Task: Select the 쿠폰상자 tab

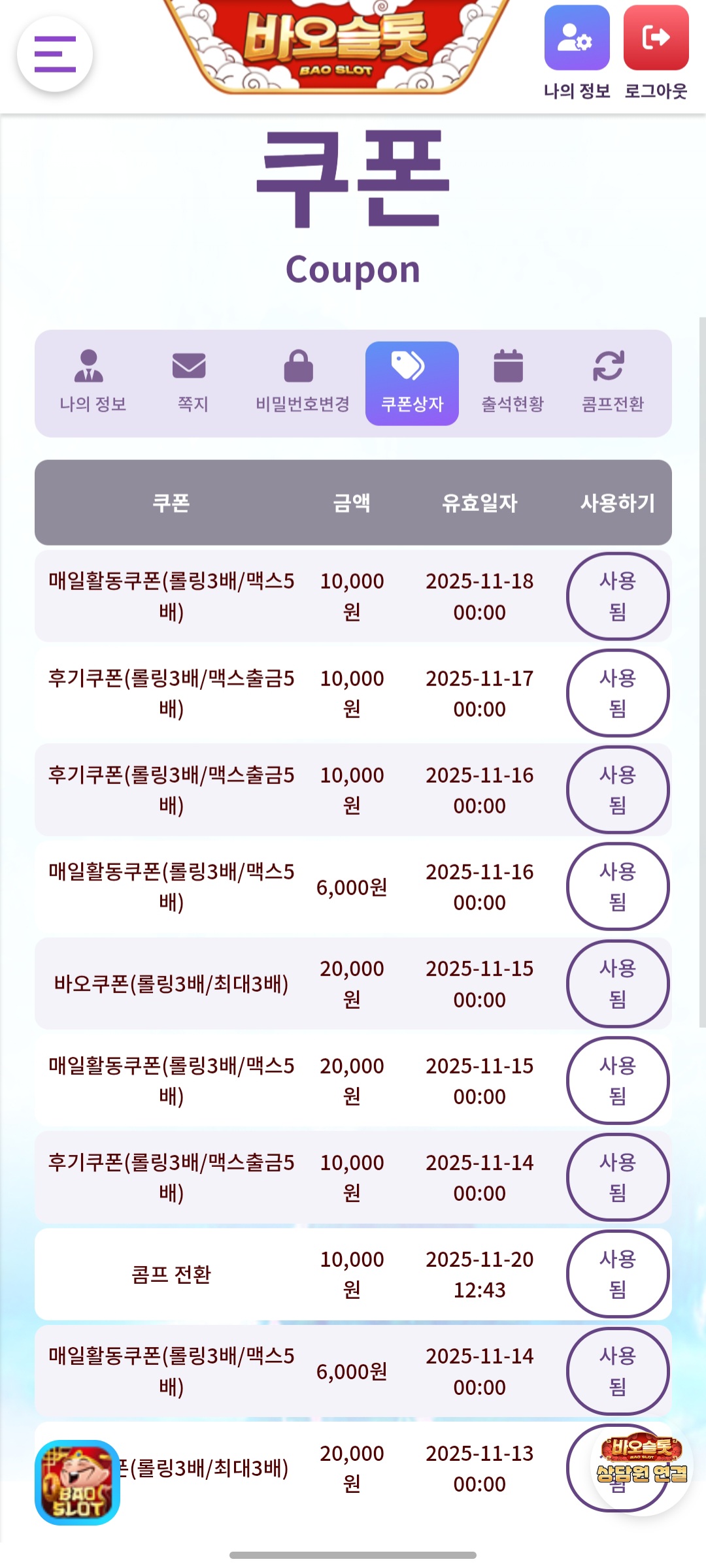Action: 412,383
